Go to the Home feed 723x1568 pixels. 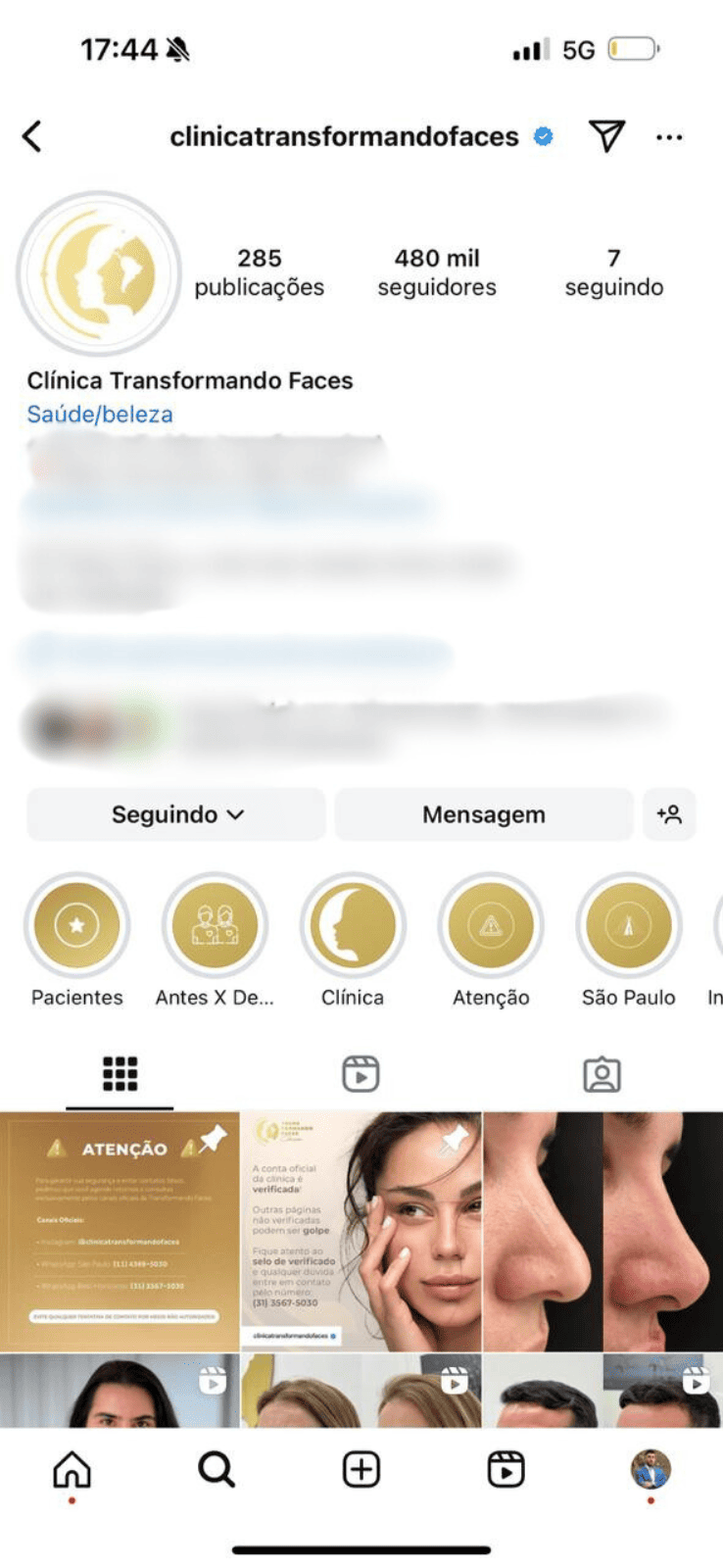[x=72, y=1469]
